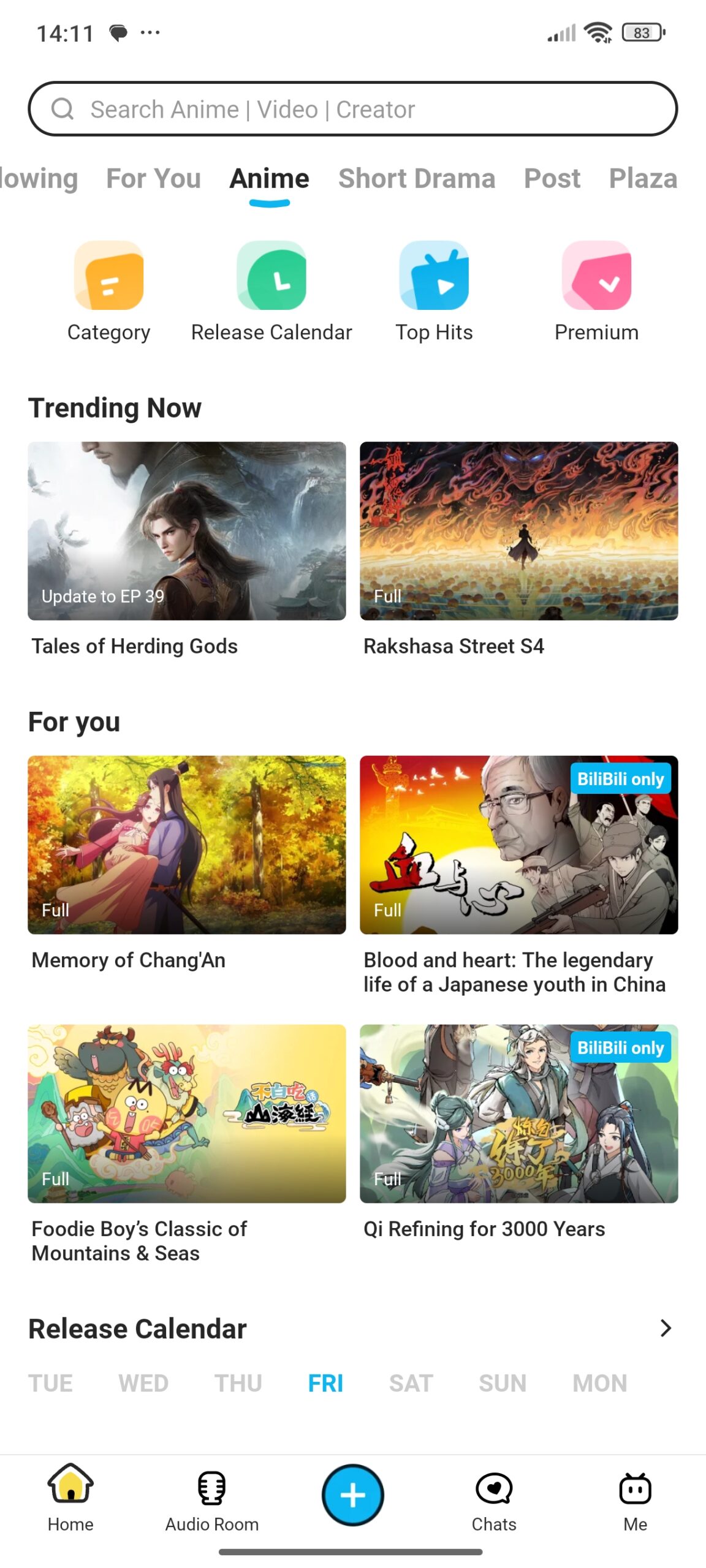Open Memory of Chang'An

[187, 864]
